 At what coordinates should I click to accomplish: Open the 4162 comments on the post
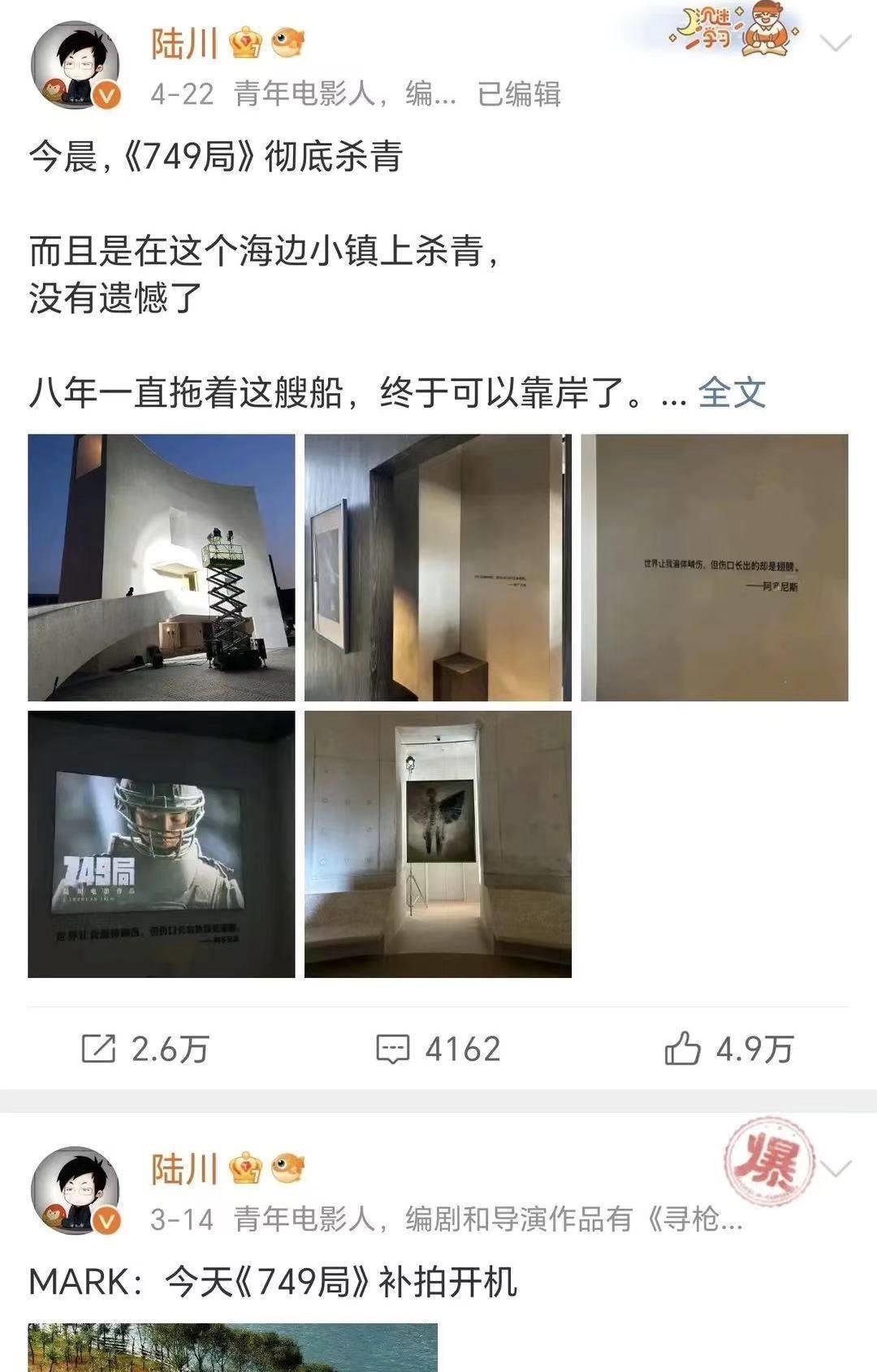coord(438,1049)
